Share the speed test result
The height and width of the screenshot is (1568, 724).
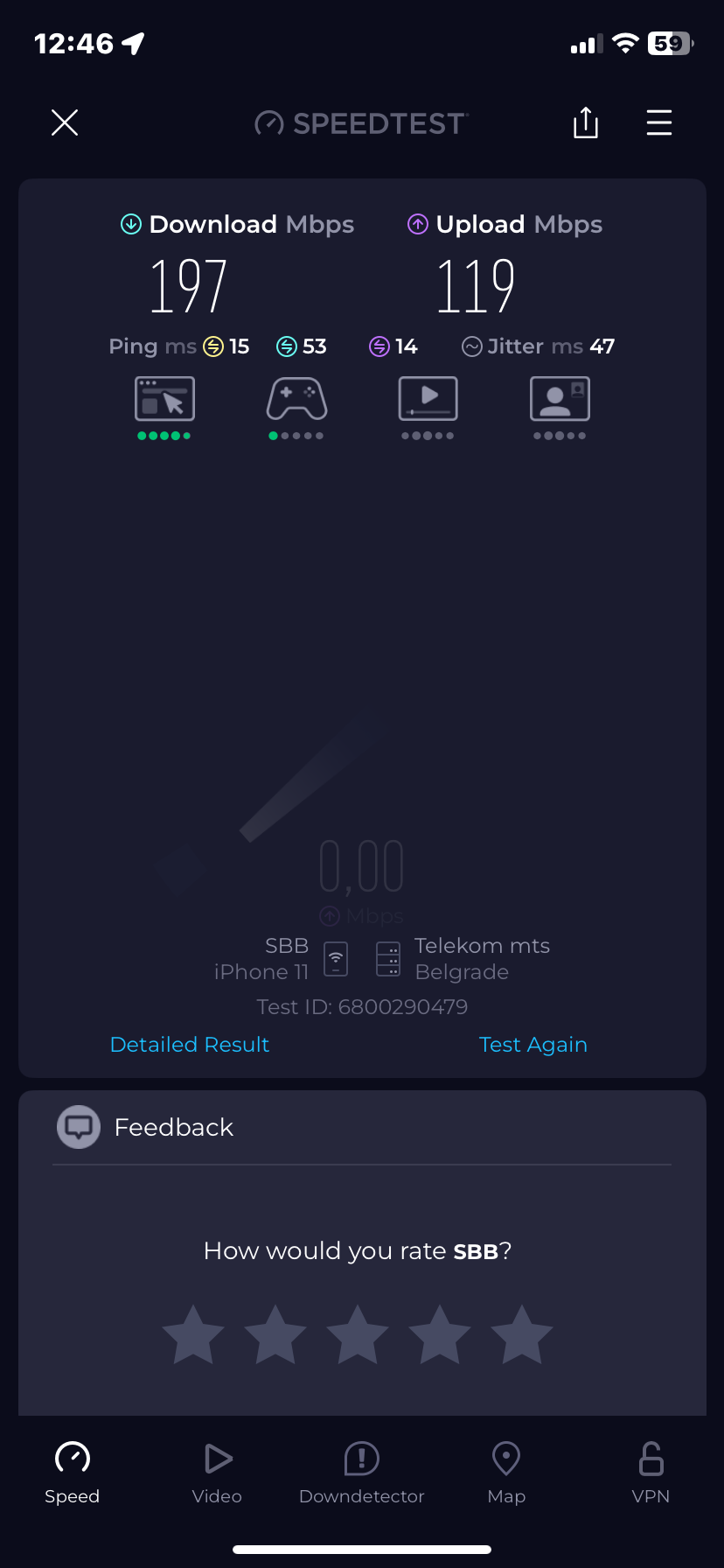[x=585, y=122]
